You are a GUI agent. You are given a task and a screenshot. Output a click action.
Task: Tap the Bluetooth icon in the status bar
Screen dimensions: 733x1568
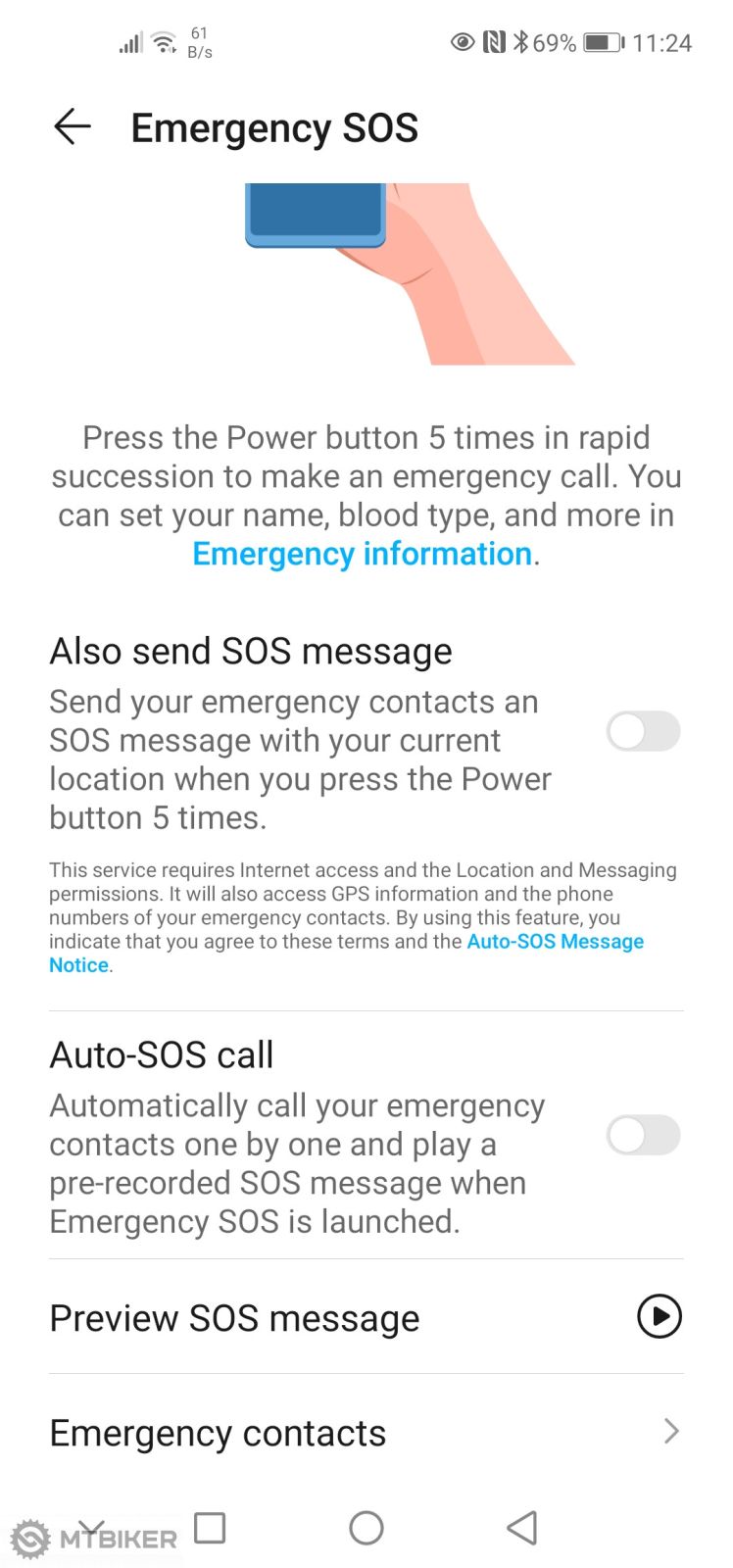coord(522,42)
